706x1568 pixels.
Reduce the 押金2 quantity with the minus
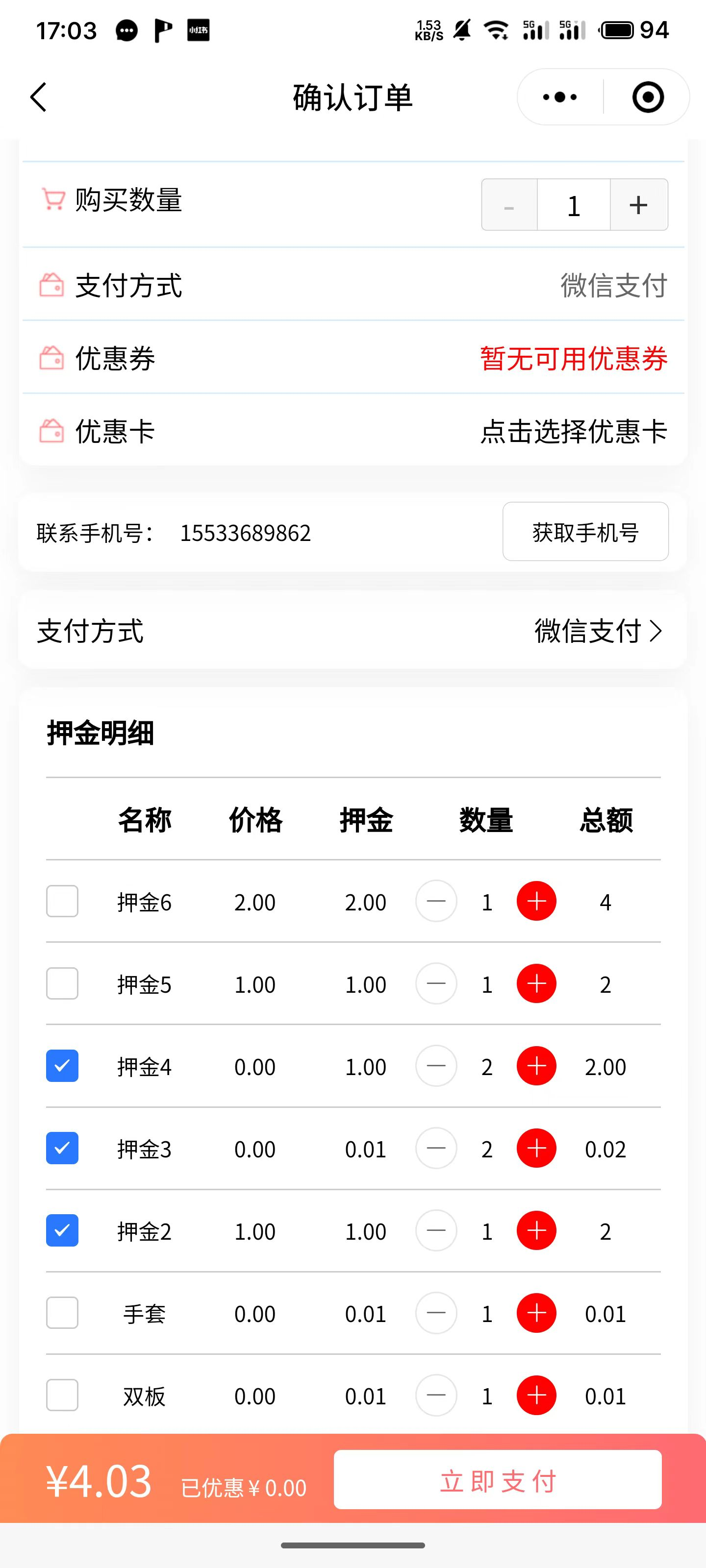pyautogui.click(x=436, y=1231)
